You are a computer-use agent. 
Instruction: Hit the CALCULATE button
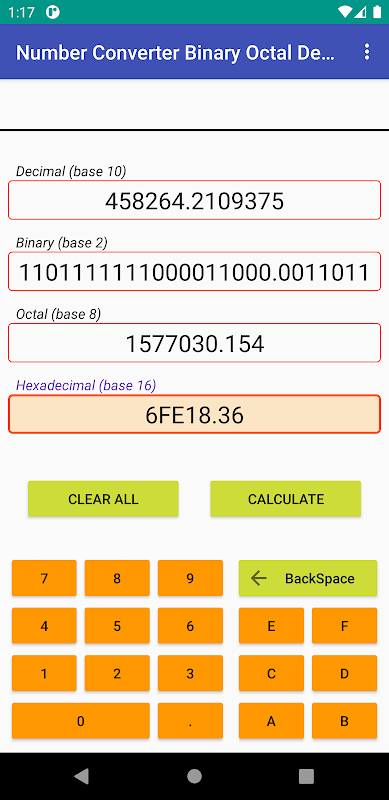coord(286,499)
